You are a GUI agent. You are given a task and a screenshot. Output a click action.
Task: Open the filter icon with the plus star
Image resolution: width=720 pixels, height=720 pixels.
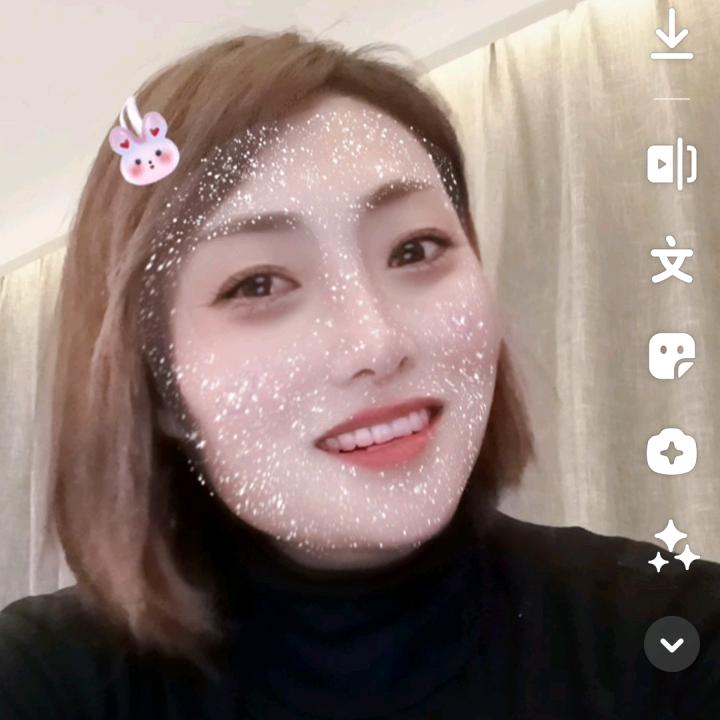672,452
